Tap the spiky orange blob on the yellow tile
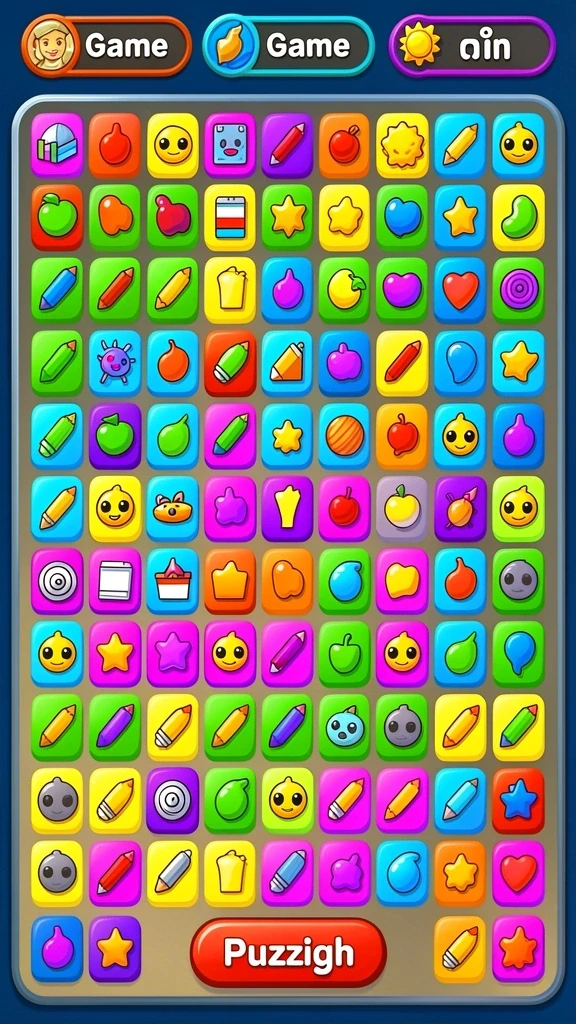The height and width of the screenshot is (1024, 576). coord(403,145)
